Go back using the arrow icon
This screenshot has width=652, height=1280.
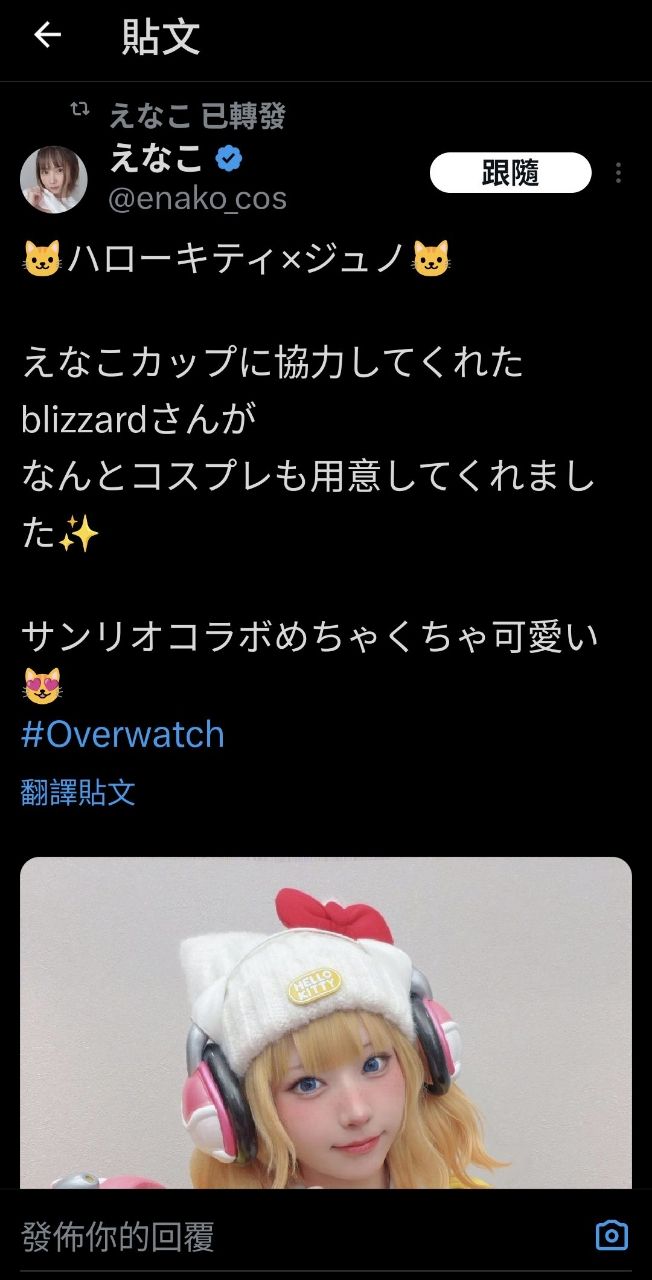[x=47, y=36]
